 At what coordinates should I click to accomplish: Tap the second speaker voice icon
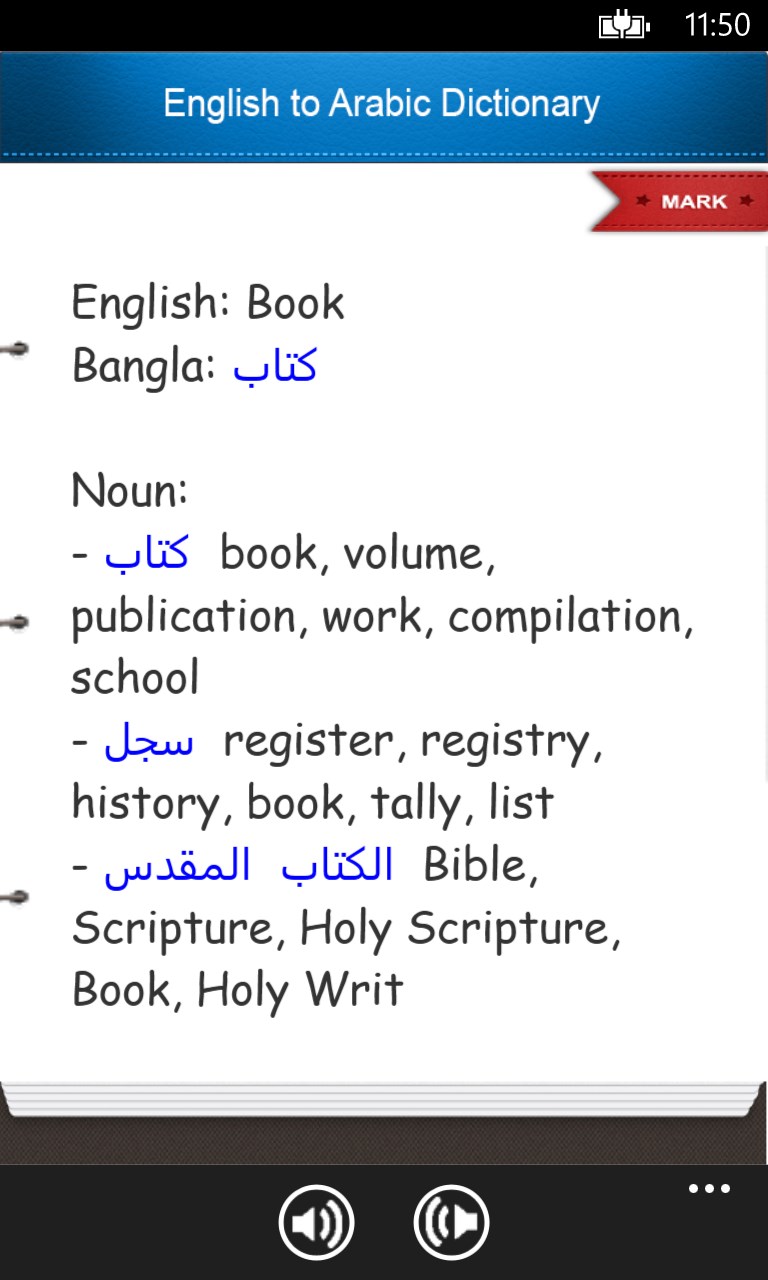click(451, 1222)
